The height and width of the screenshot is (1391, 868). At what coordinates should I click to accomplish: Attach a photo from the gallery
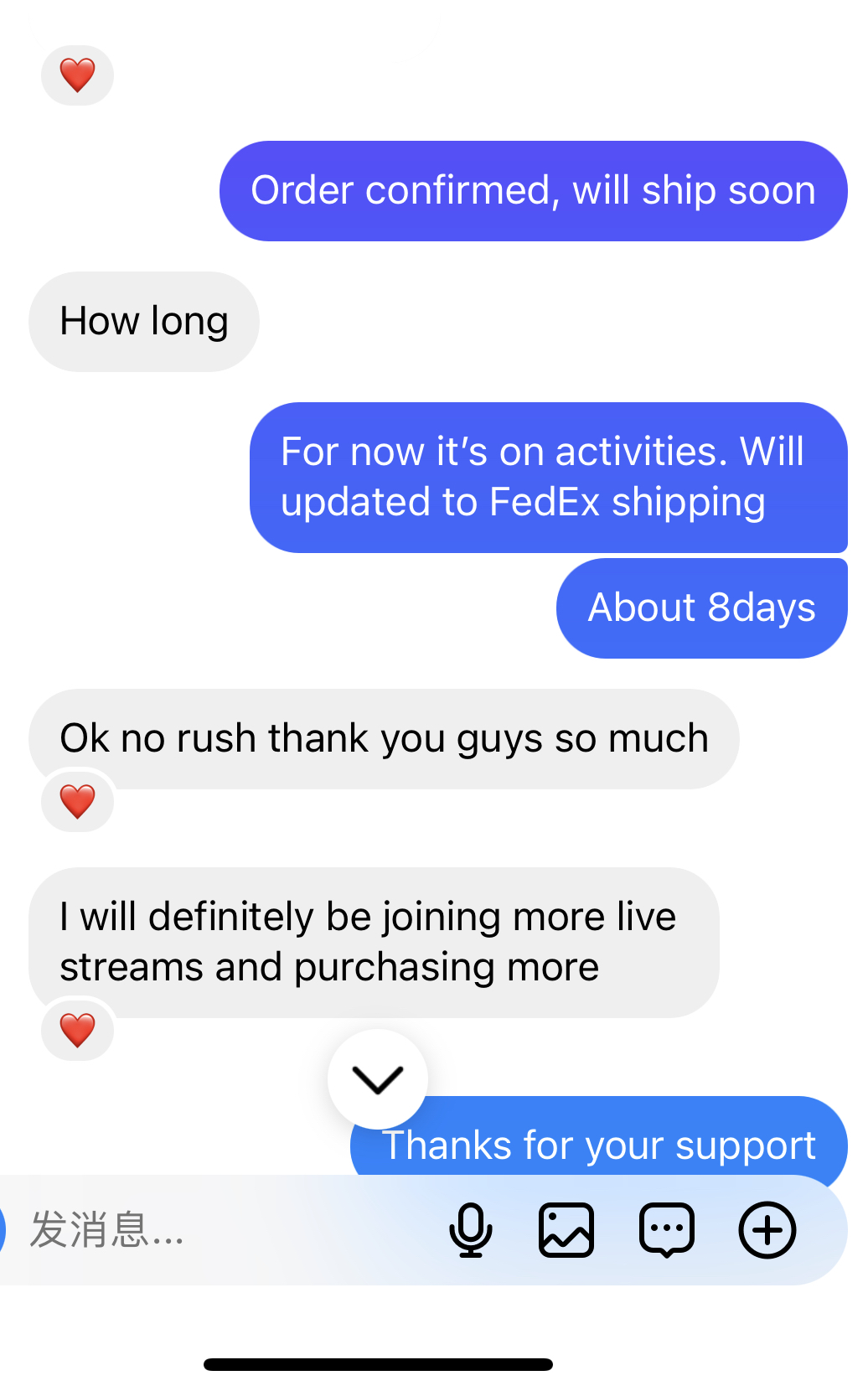click(x=566, y=1230)
